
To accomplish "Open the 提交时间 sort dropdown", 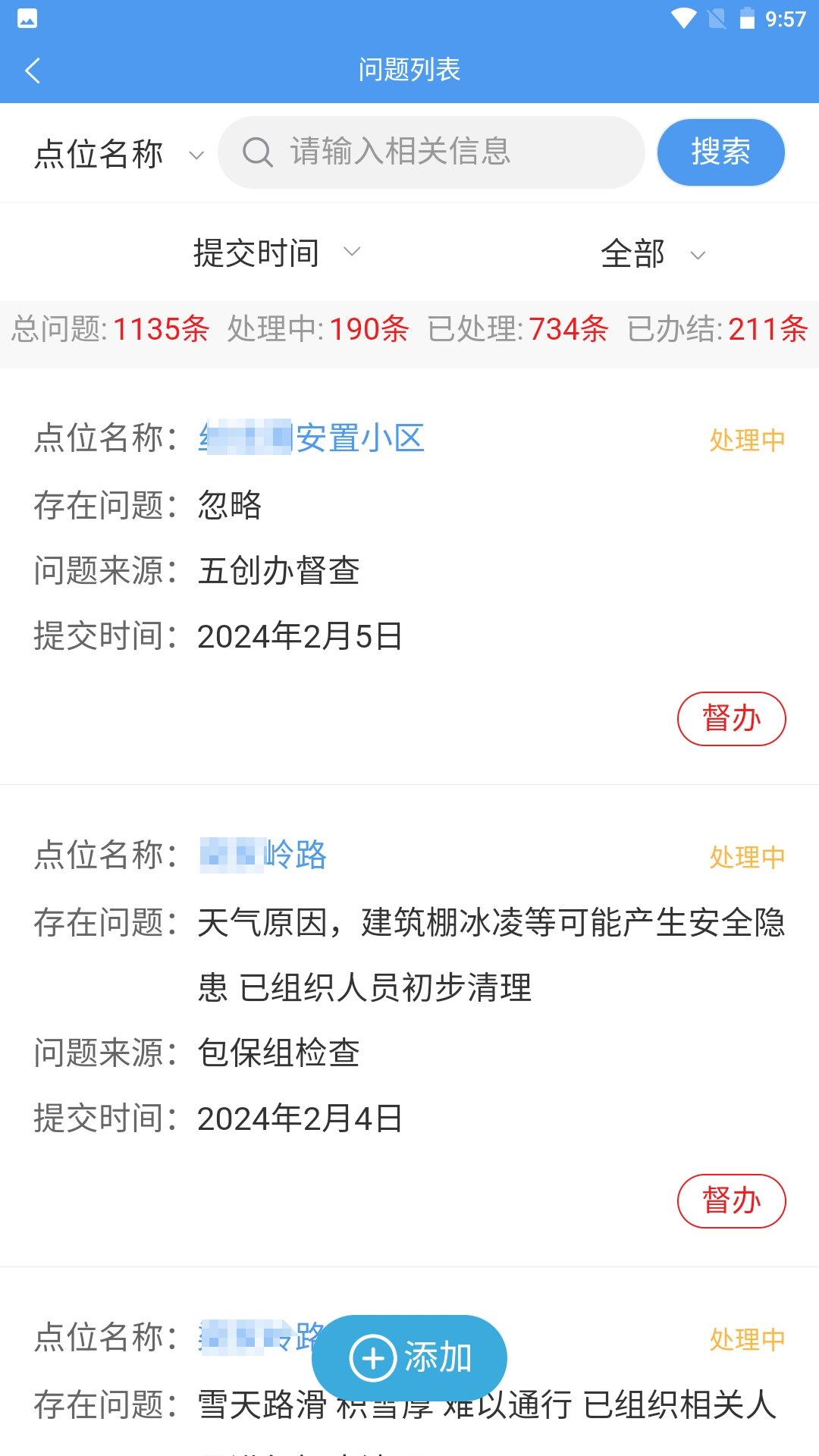I will [276, 253].
